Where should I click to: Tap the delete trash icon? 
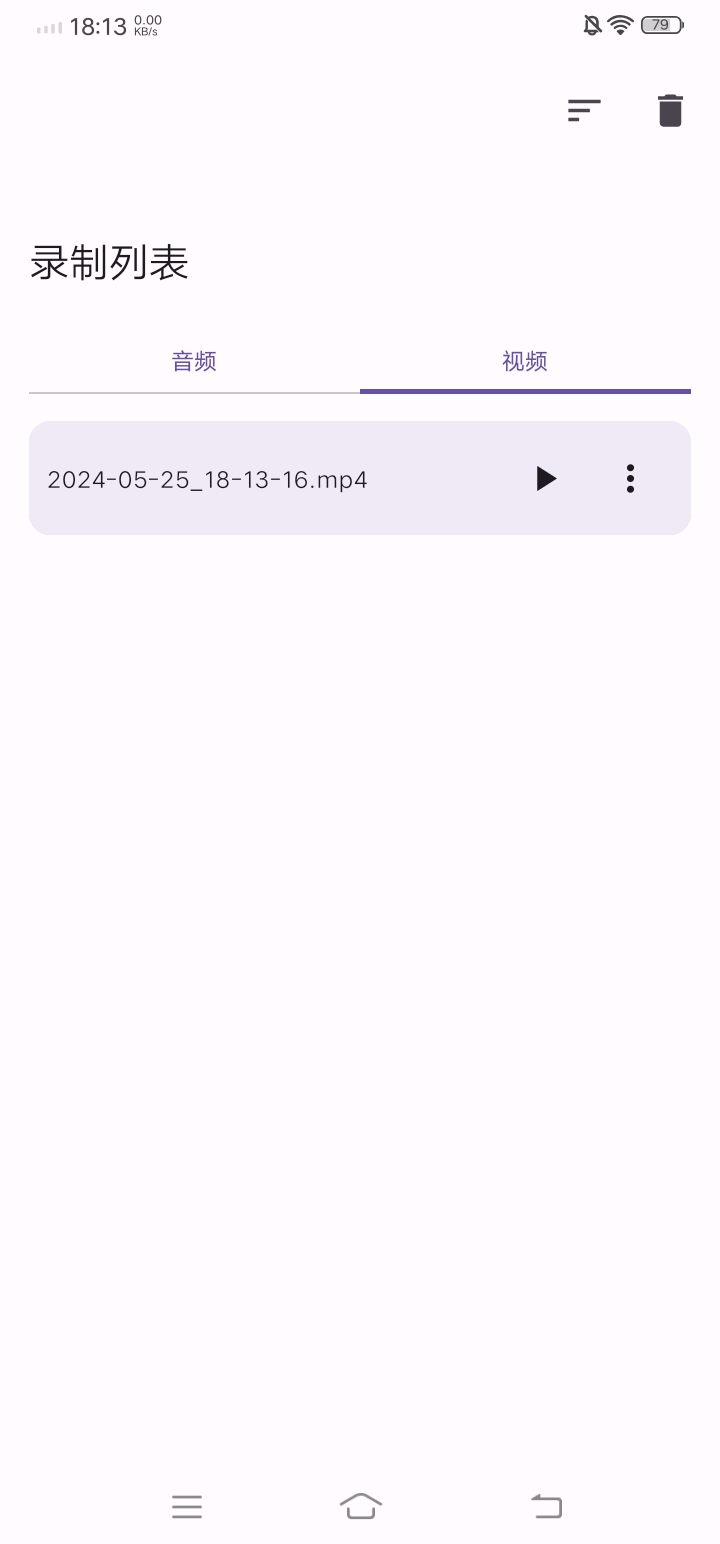click(670, 110)
